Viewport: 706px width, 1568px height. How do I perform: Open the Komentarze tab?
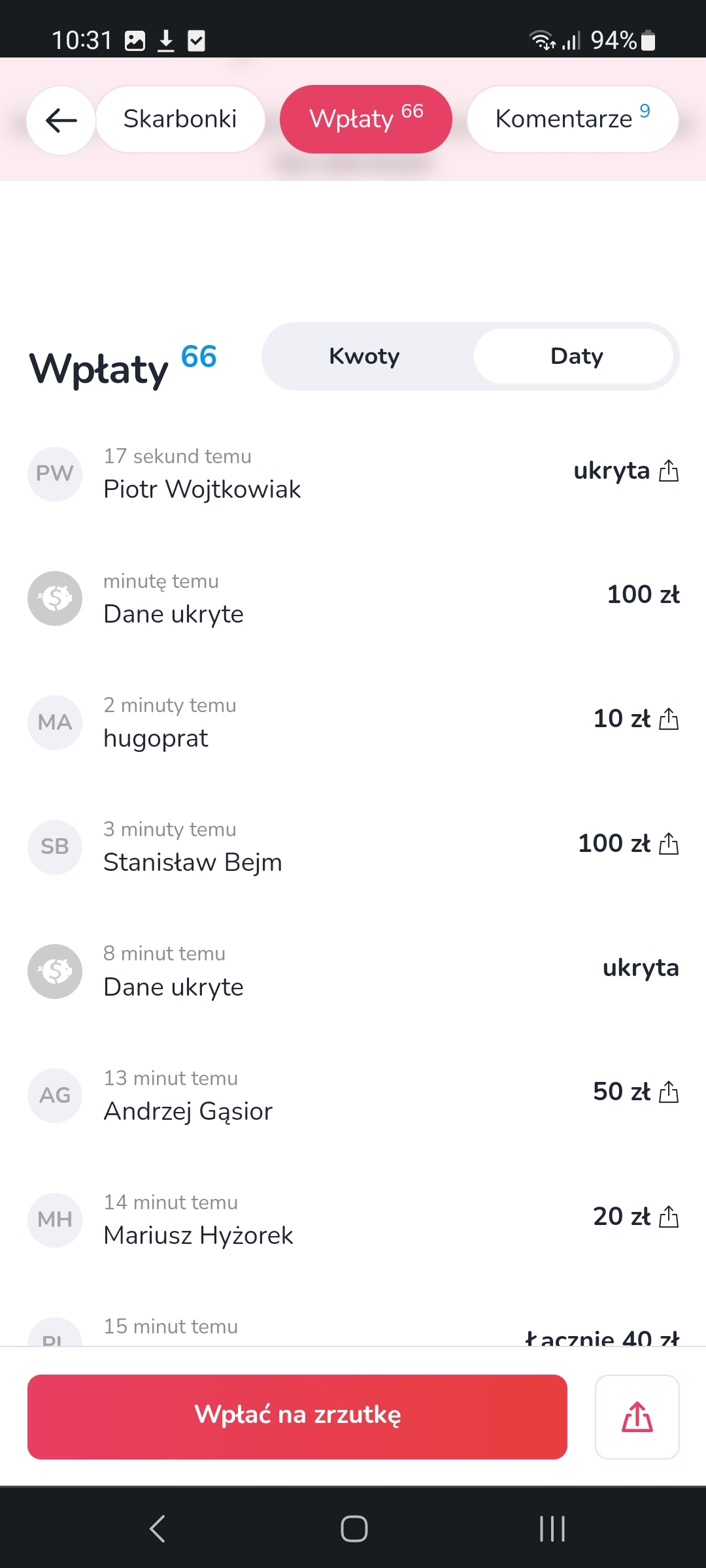point(573,120)
